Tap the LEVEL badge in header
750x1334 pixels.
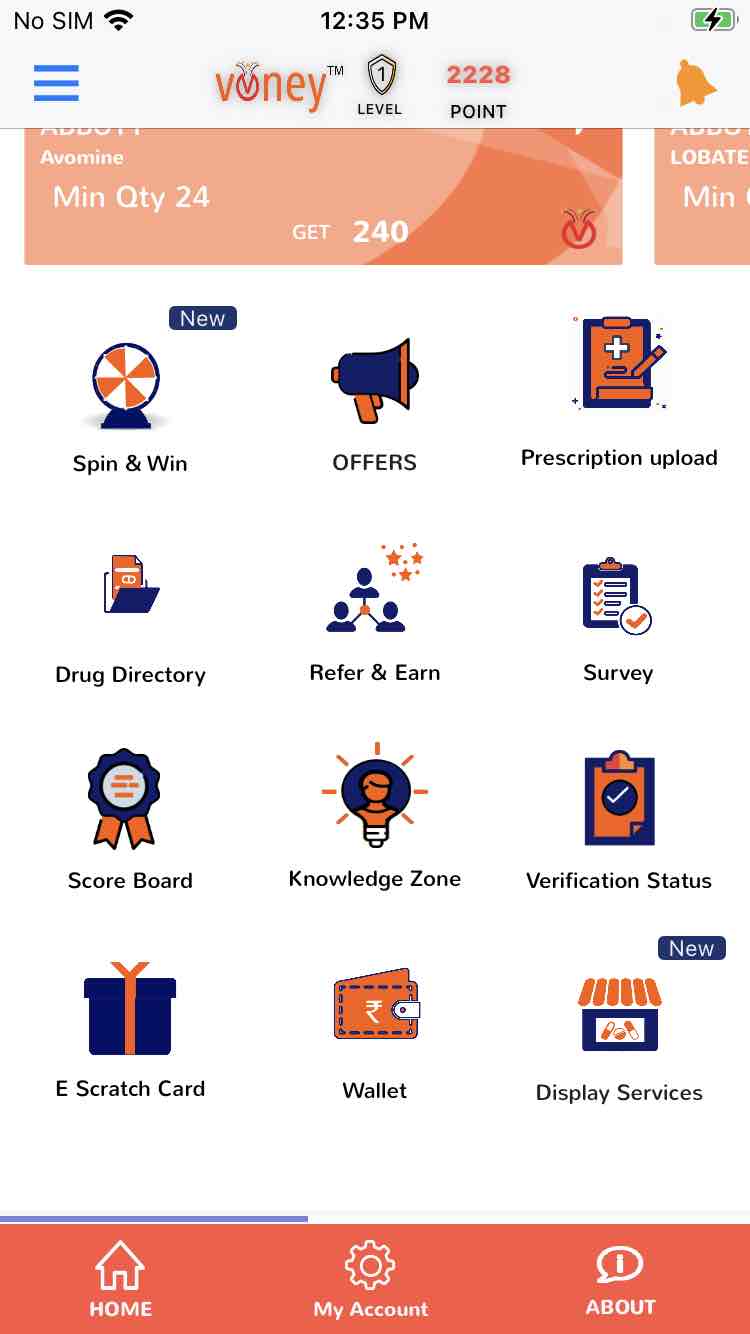click(380, 86)
